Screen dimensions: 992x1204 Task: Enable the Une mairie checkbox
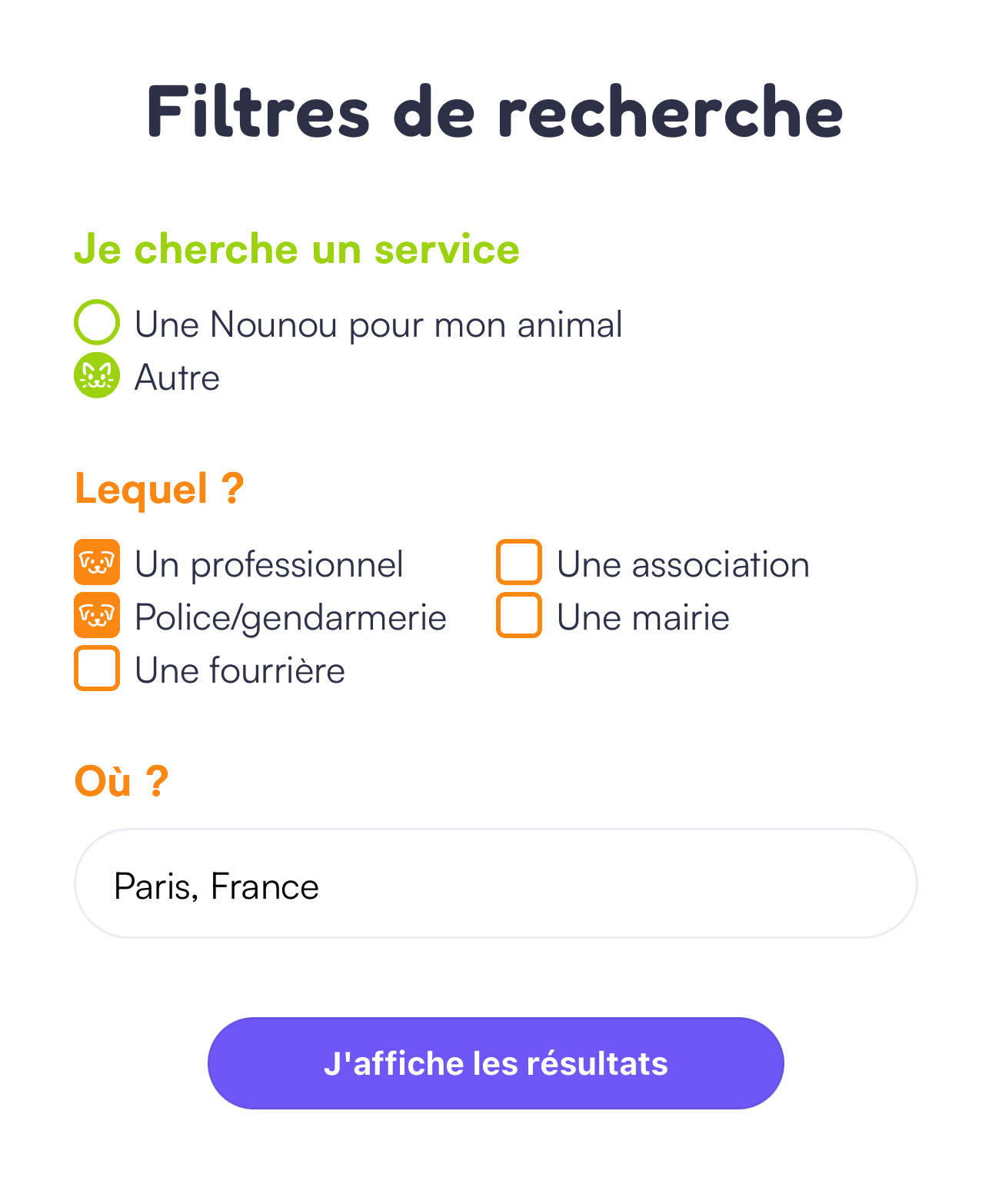(x=519, y=616)
